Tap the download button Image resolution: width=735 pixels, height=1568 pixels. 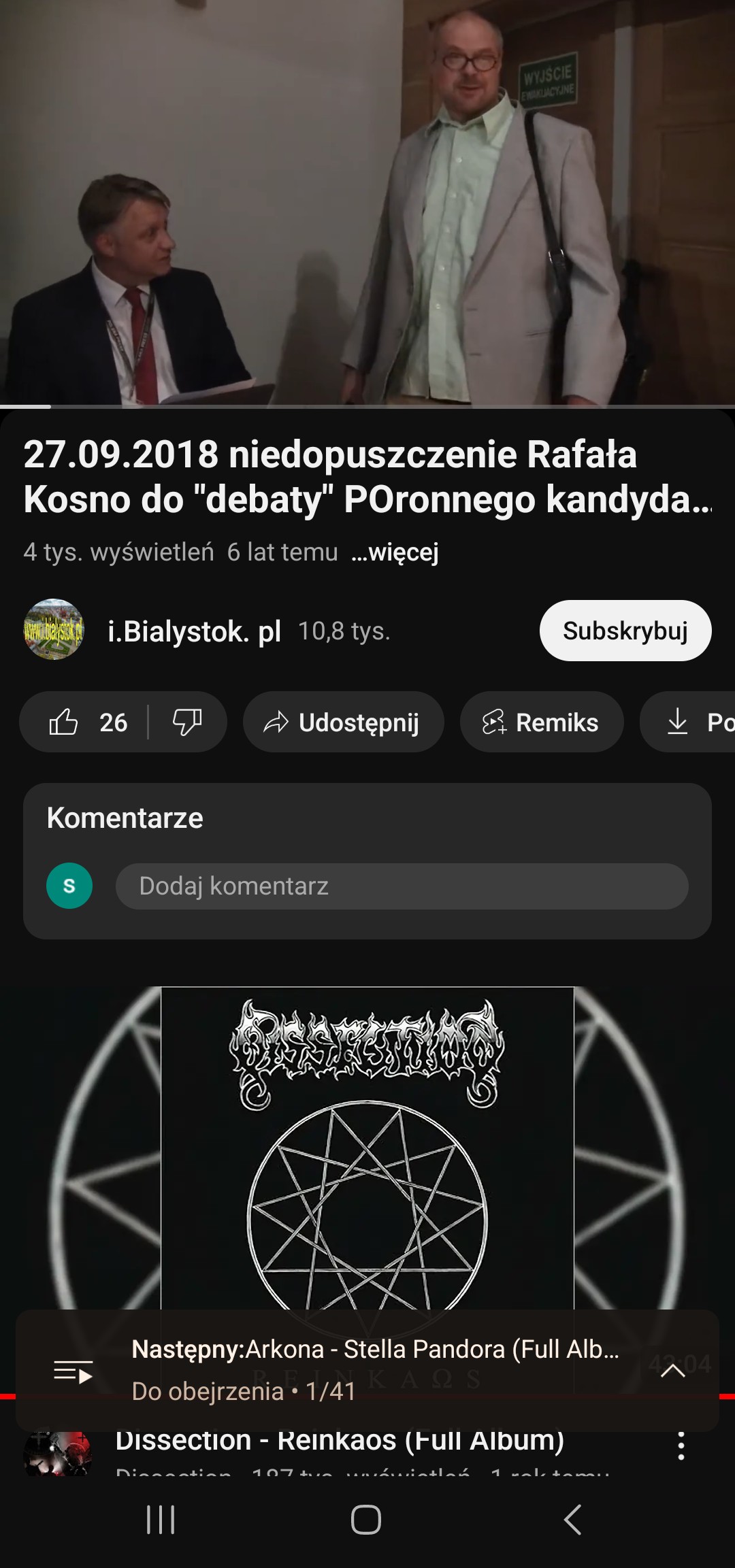click(x=687, y=722)
